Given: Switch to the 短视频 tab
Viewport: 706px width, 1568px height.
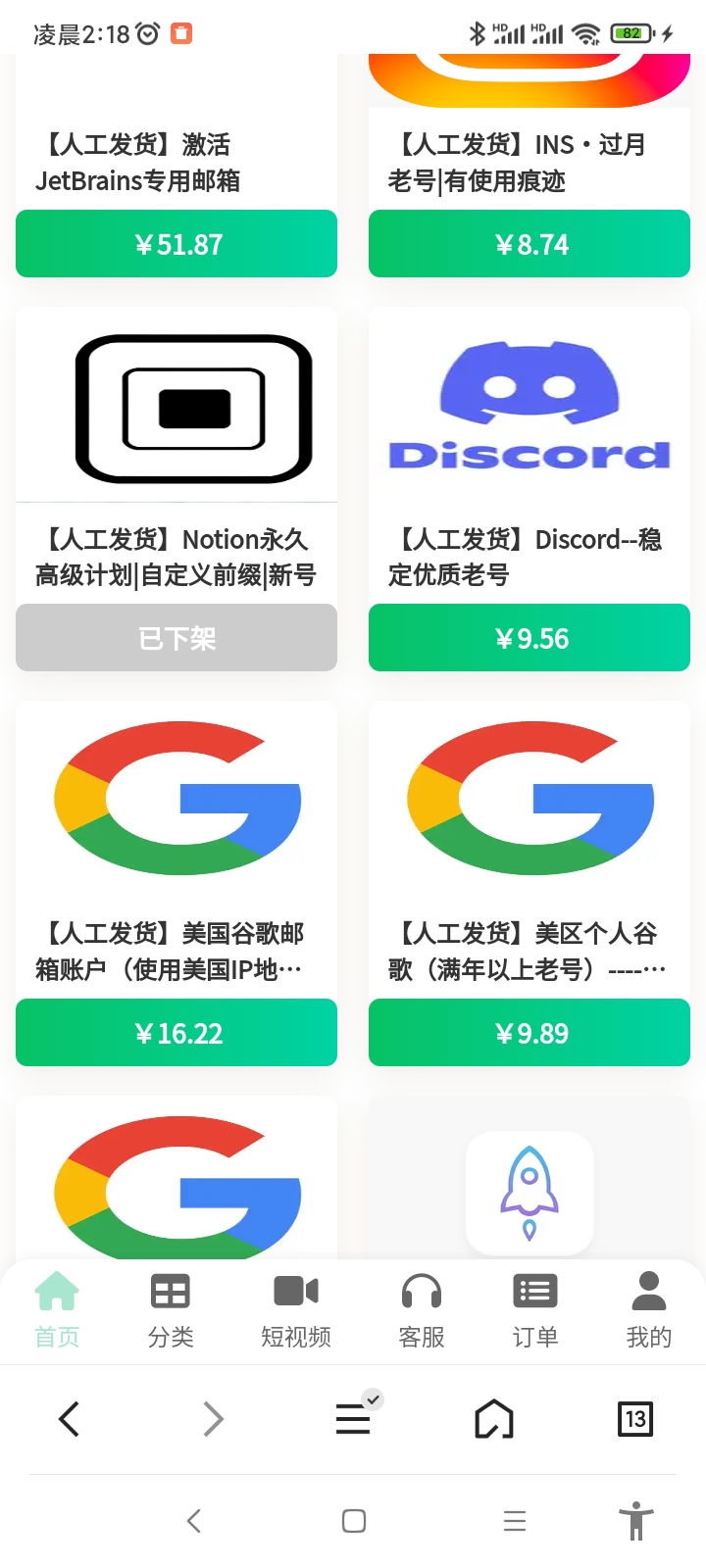Looking at the screenshot, I should point(296,1310).
